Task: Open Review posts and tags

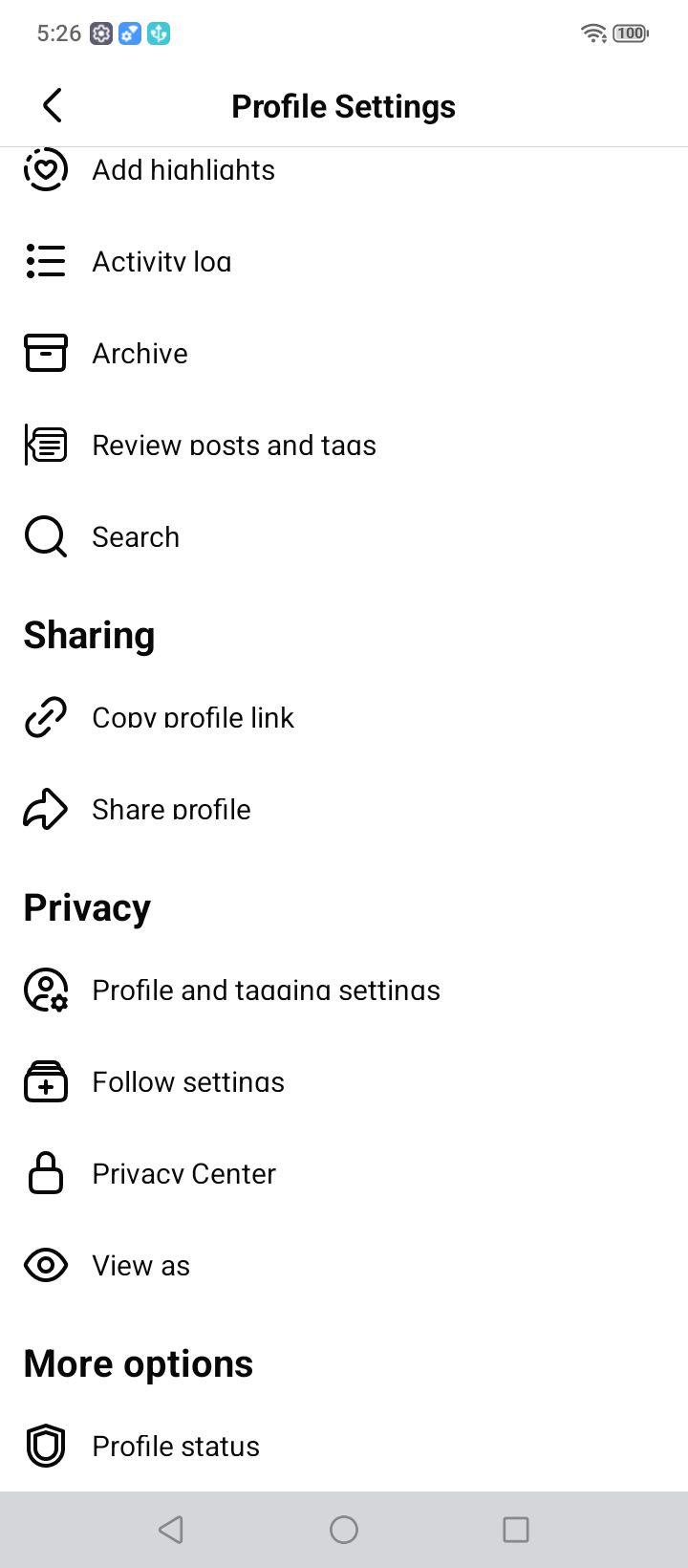Action: pyautogui.click(x=344, y=445)
